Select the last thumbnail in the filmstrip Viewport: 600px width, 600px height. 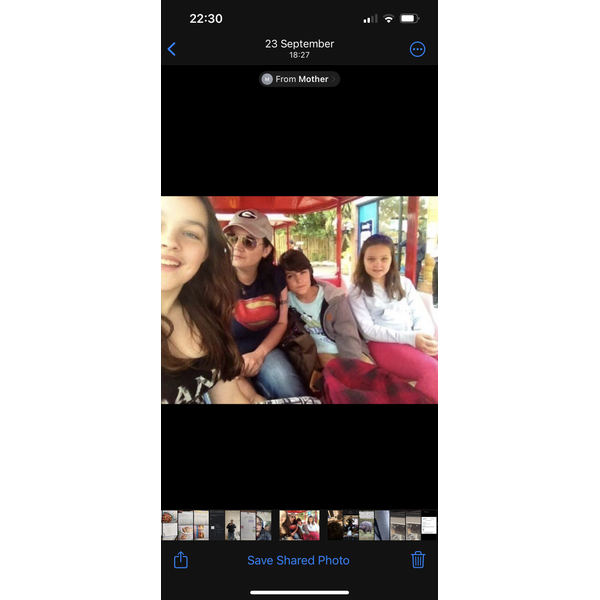[x=429, y=525]
